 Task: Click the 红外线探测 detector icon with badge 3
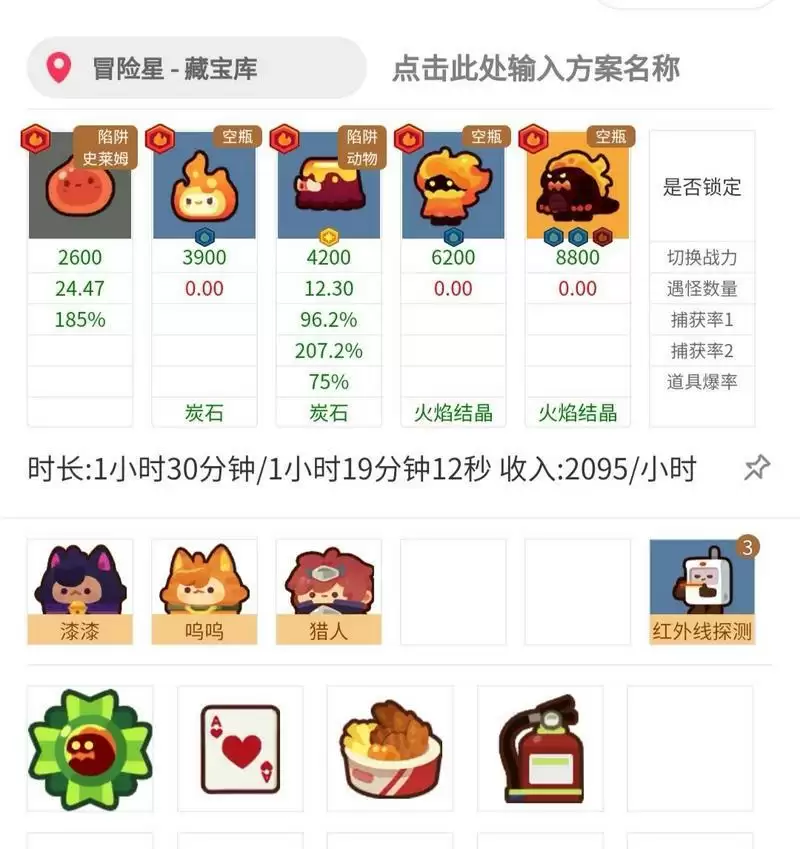701,578
